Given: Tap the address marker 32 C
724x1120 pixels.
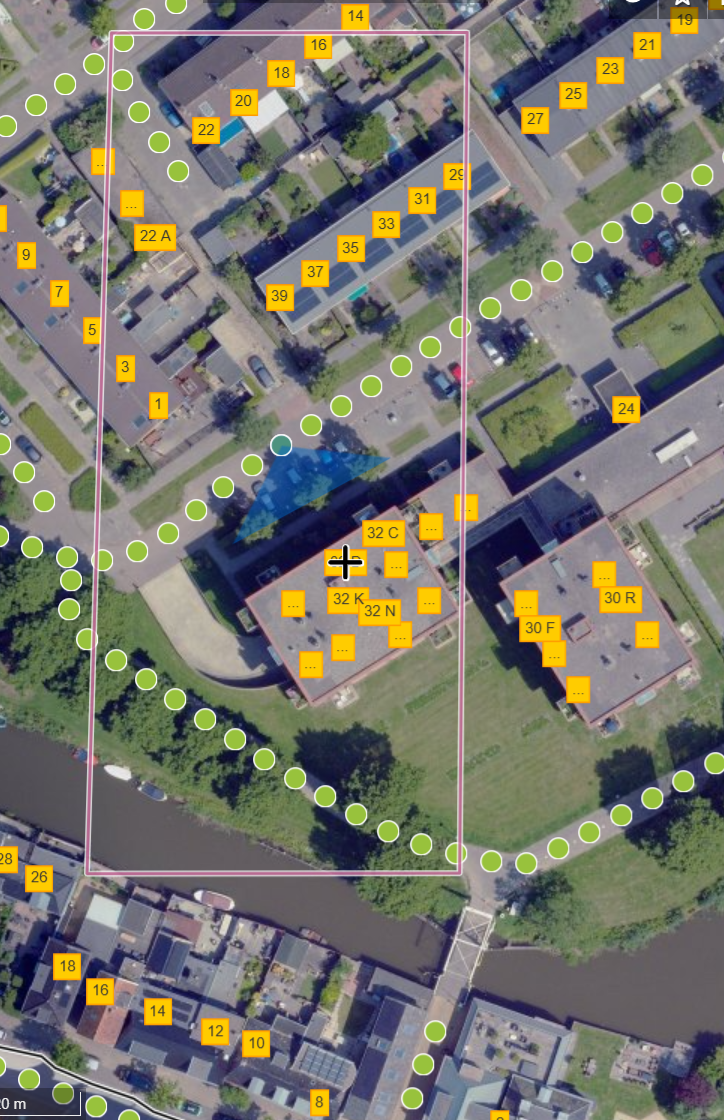Looking at the screenshot, I should click(x=383, y=533).
